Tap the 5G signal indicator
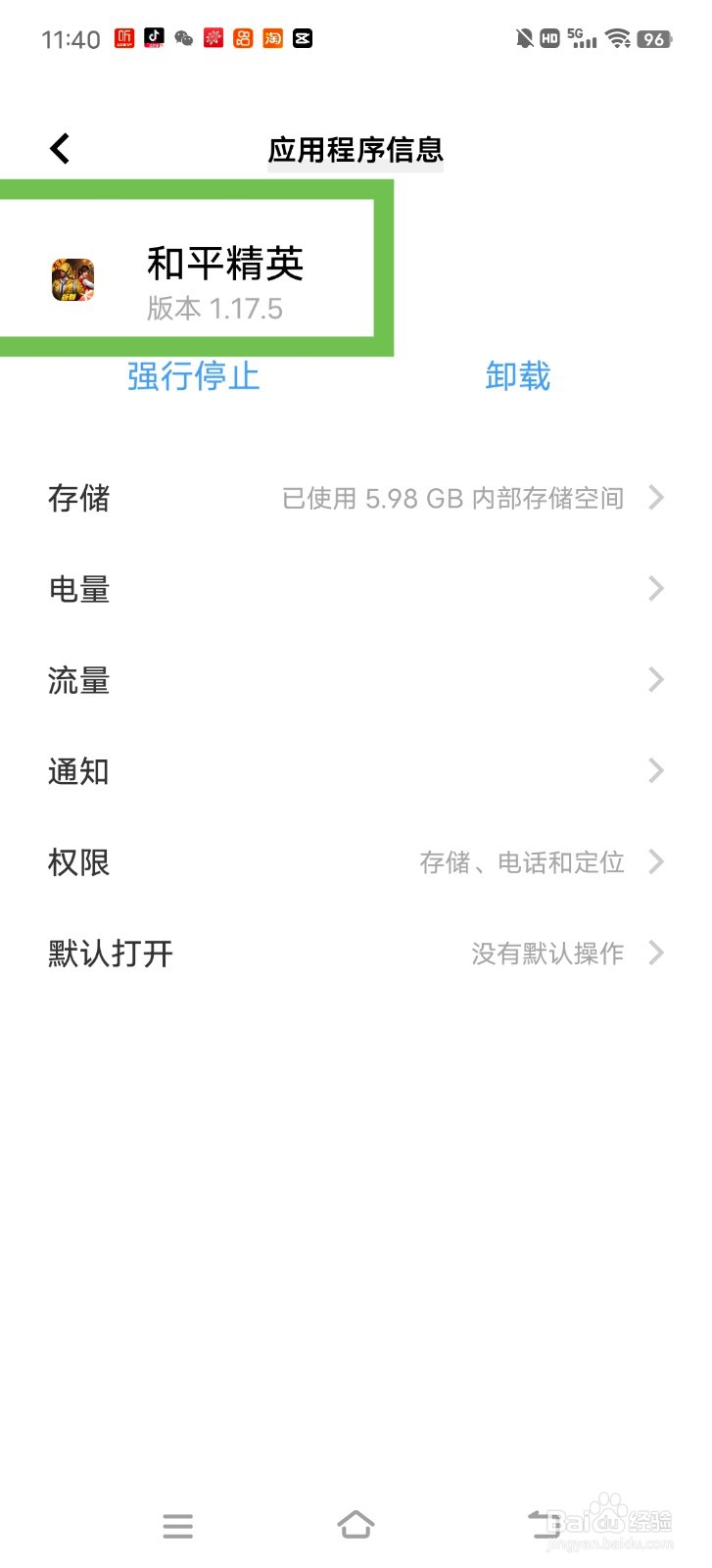This screenshot has width=712, height=1568. 582,37
